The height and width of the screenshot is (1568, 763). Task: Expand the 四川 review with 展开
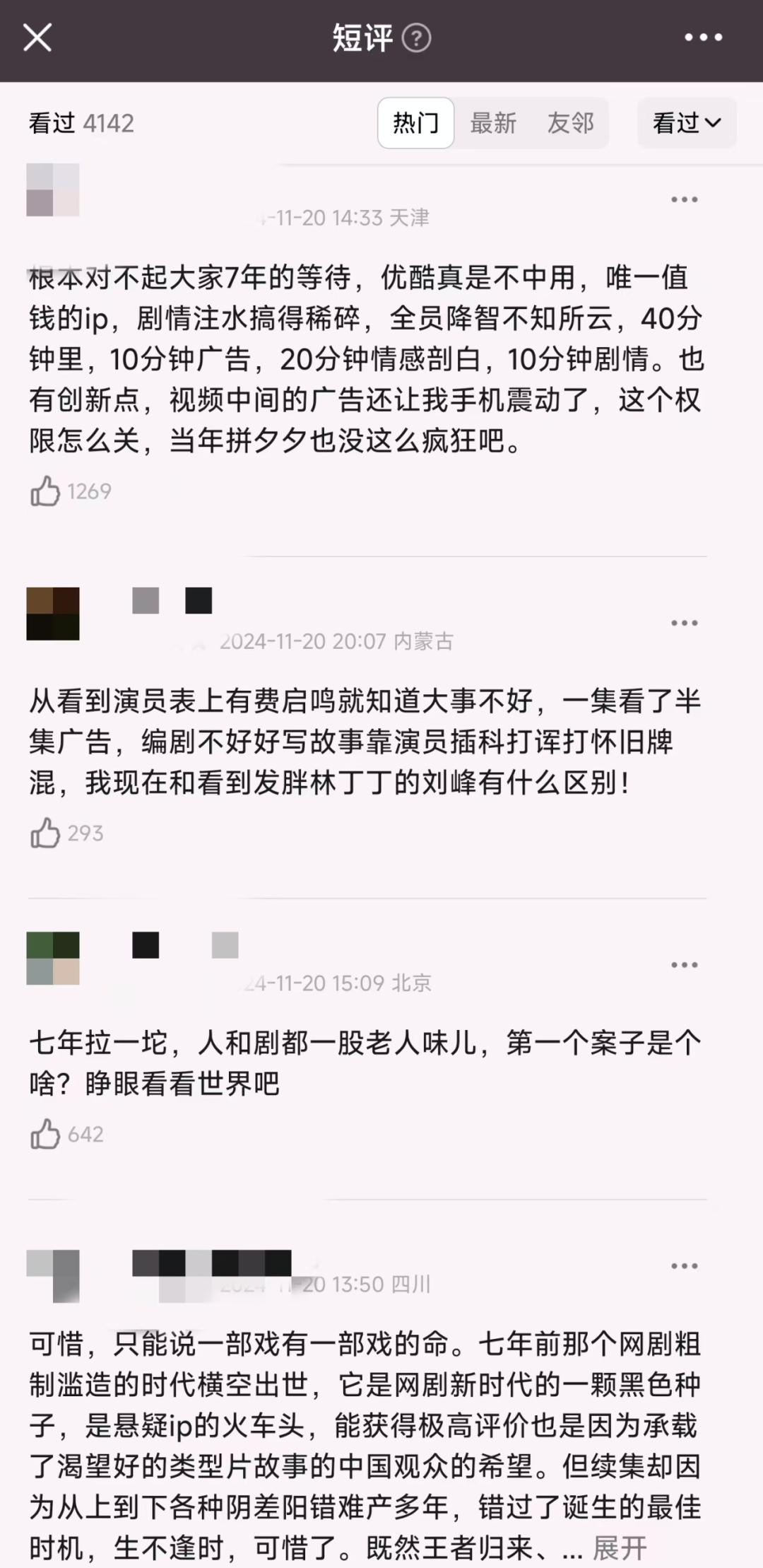click(x=620, y=1548)
